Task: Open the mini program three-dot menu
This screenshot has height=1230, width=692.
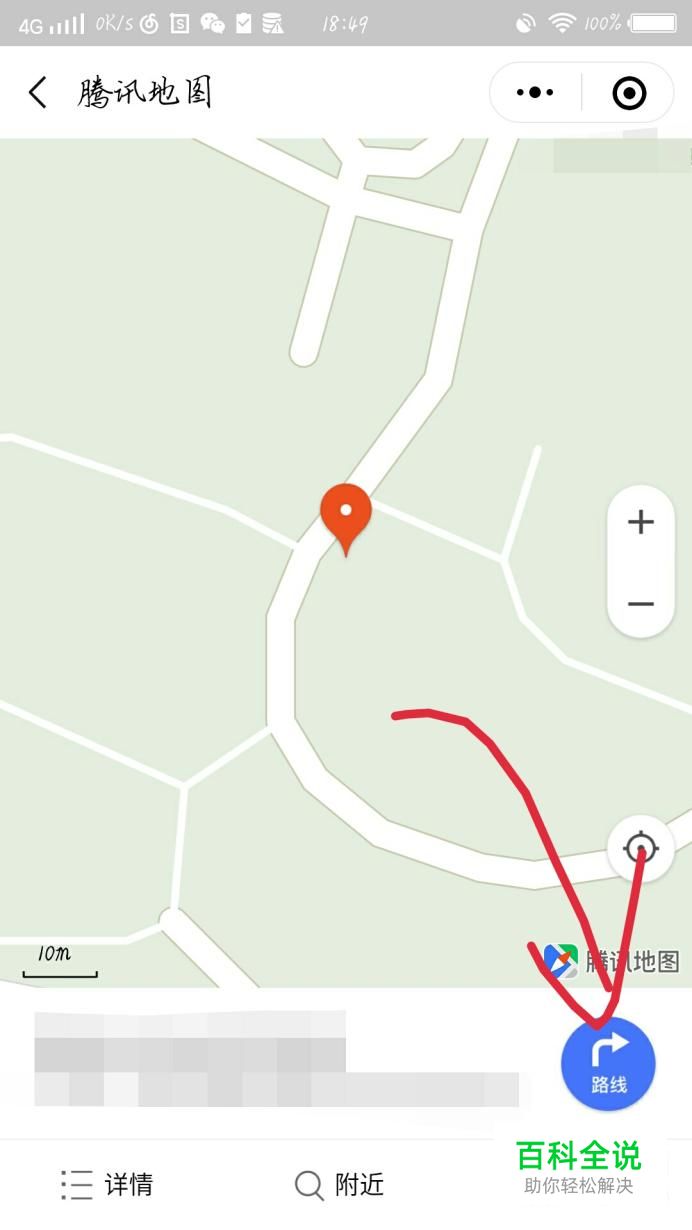Action: coord(535,93)
